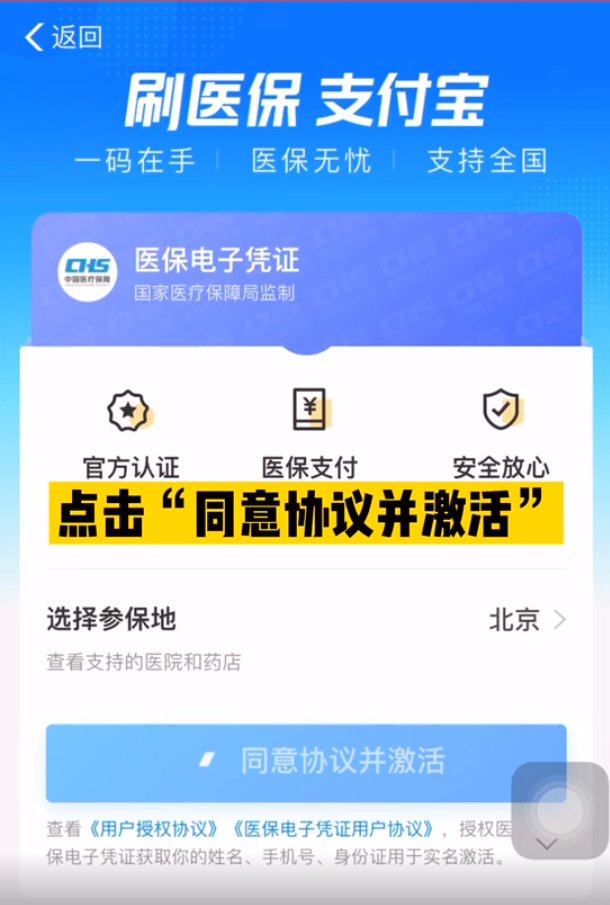View supported hospitals and pharmacies
The image size is (610, 905).
pyautogui.click(x=144, y=662)
